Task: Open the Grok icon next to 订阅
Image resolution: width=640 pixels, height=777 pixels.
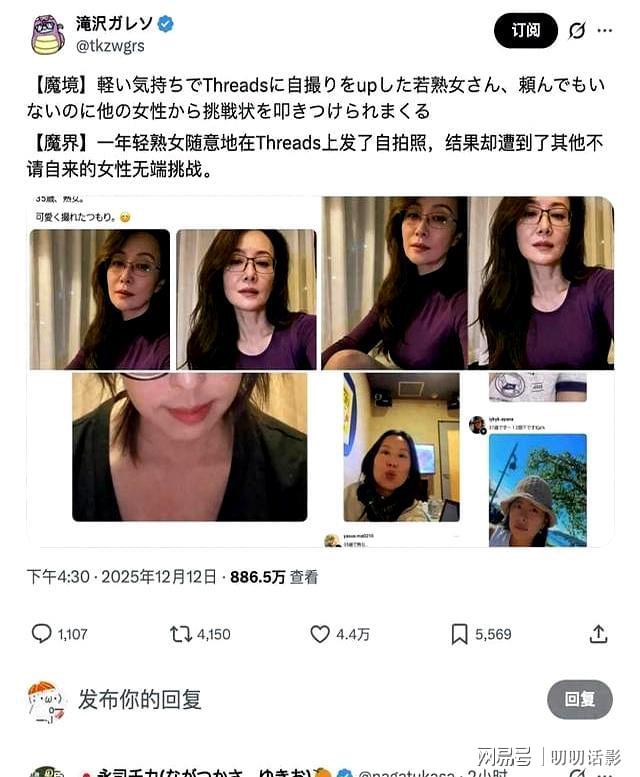Action: [577, 31]
